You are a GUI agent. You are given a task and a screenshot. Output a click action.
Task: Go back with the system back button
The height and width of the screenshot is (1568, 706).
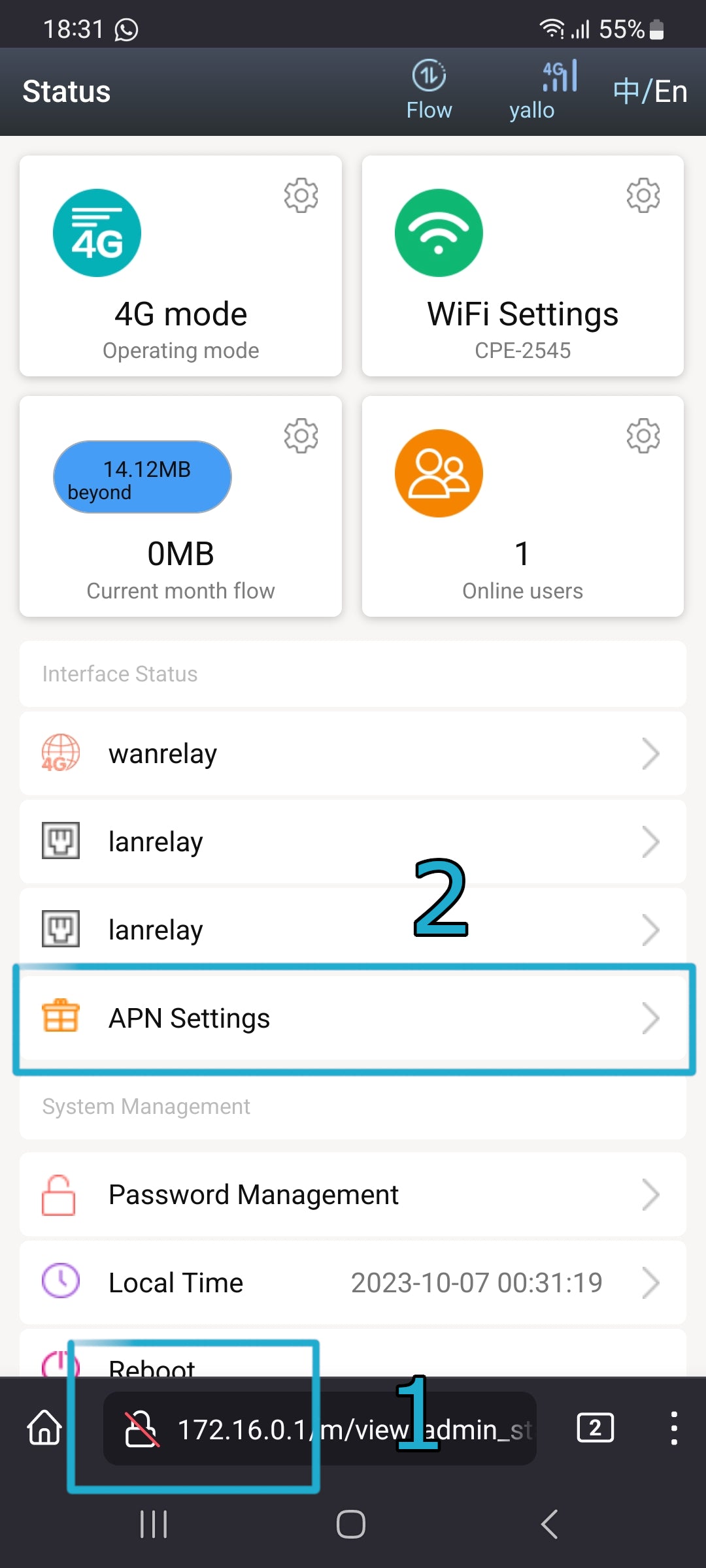(x=549, y=1524)
